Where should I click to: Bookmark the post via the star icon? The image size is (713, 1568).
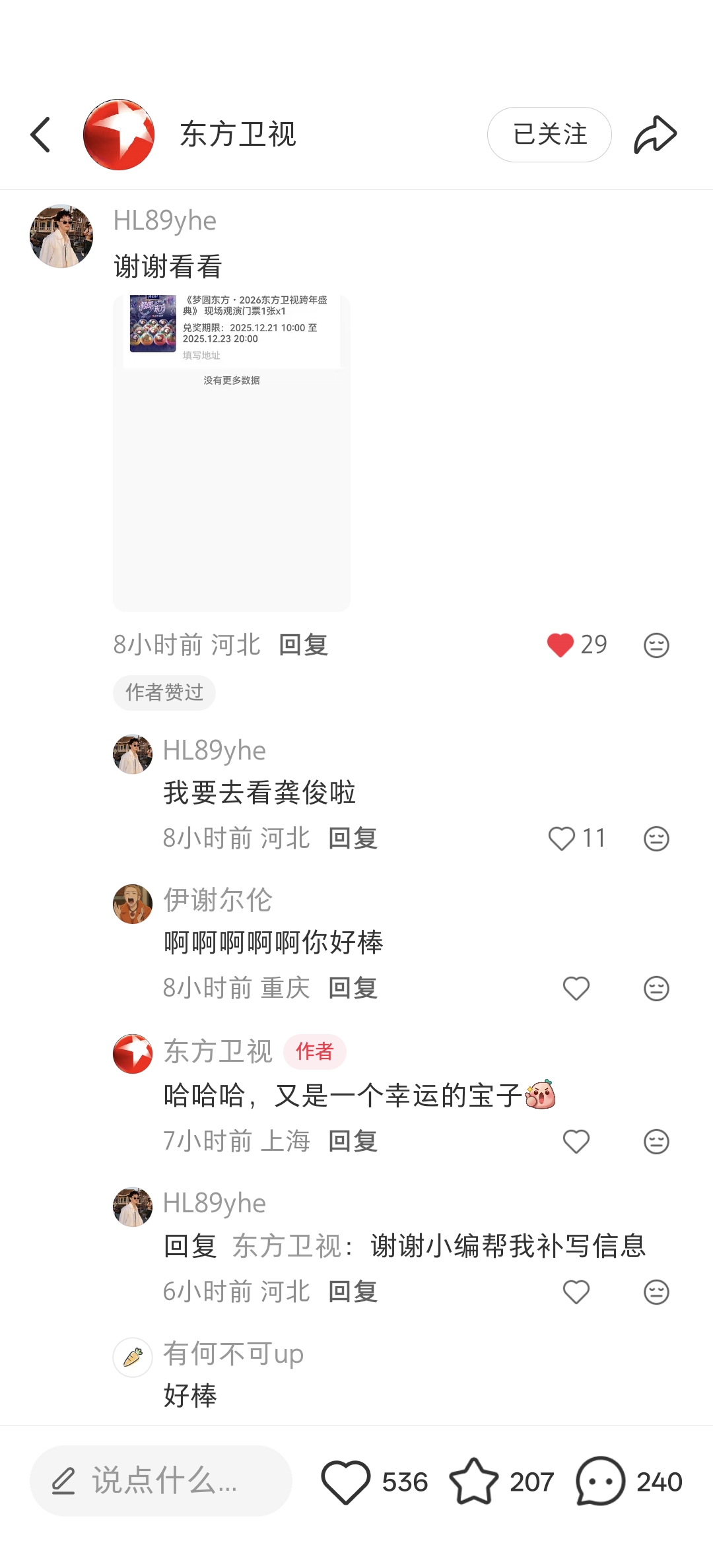[474, 1482]
